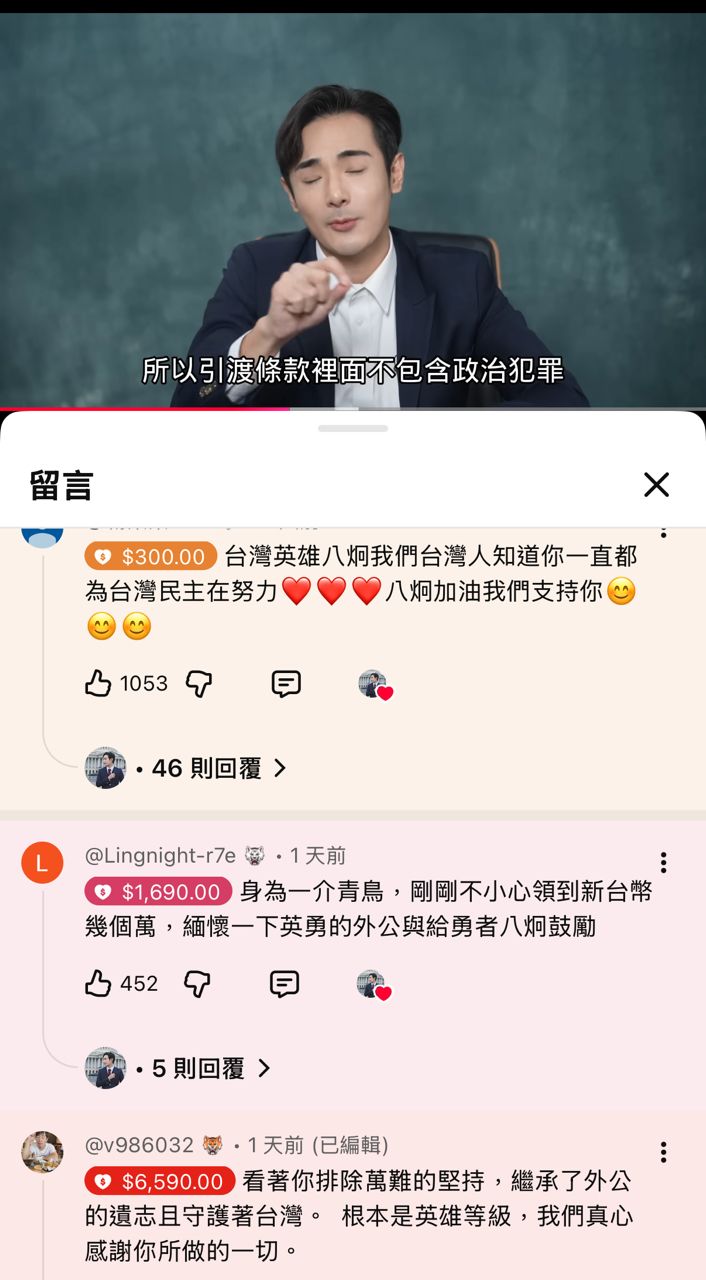The height and width of the screenshot is (1280, 706).
Task: Reply to the $300.00 comment
Action: point(286,684)
